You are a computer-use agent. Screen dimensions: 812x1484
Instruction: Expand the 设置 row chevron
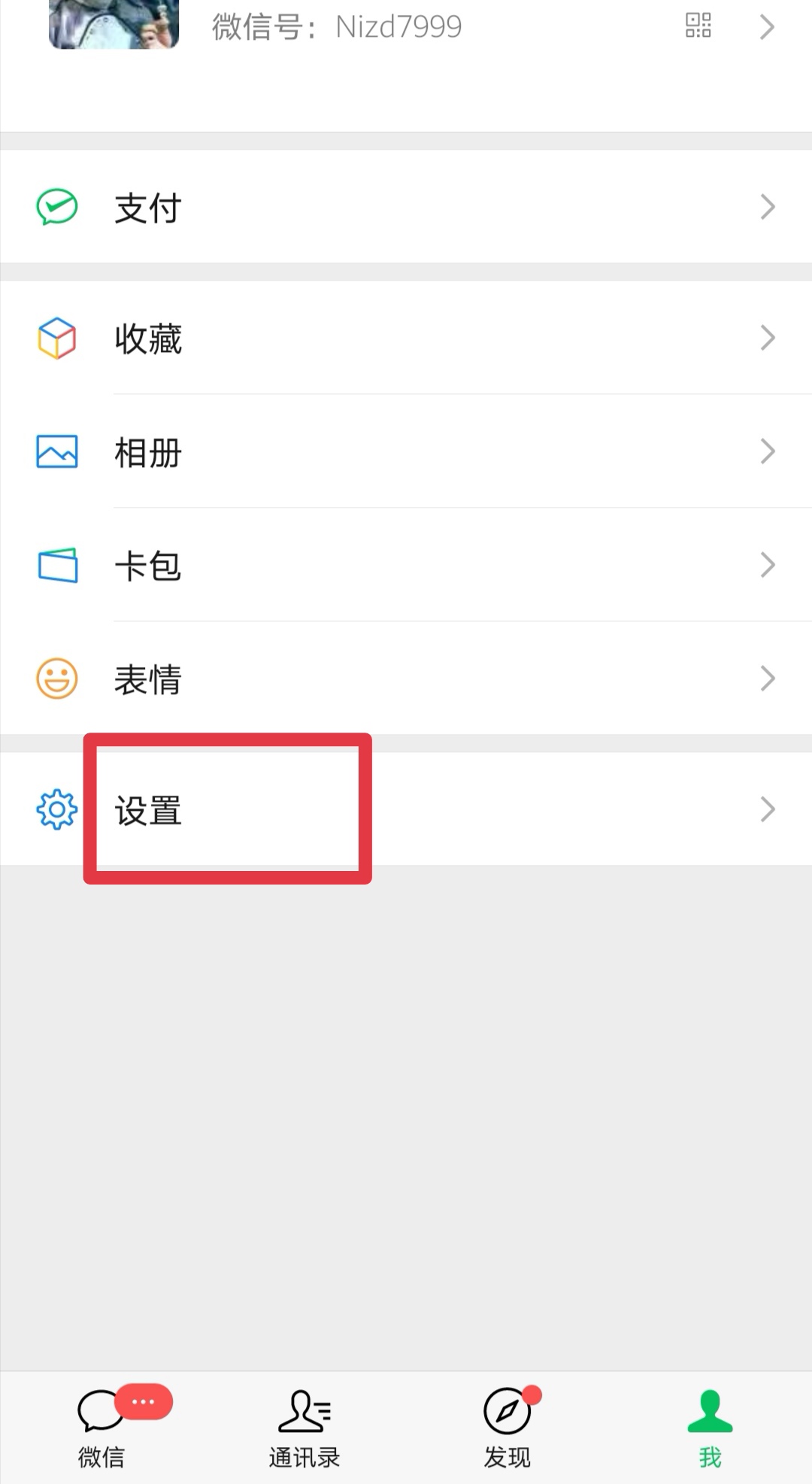pyautogui.click(x=768, y=809)
